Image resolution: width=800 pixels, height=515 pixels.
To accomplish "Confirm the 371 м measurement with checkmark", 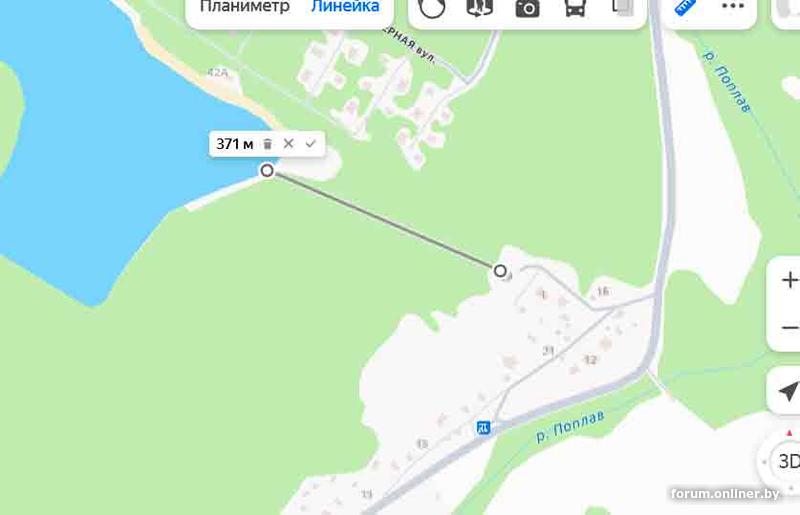I will pyautogui.click(x=311, y=144).
